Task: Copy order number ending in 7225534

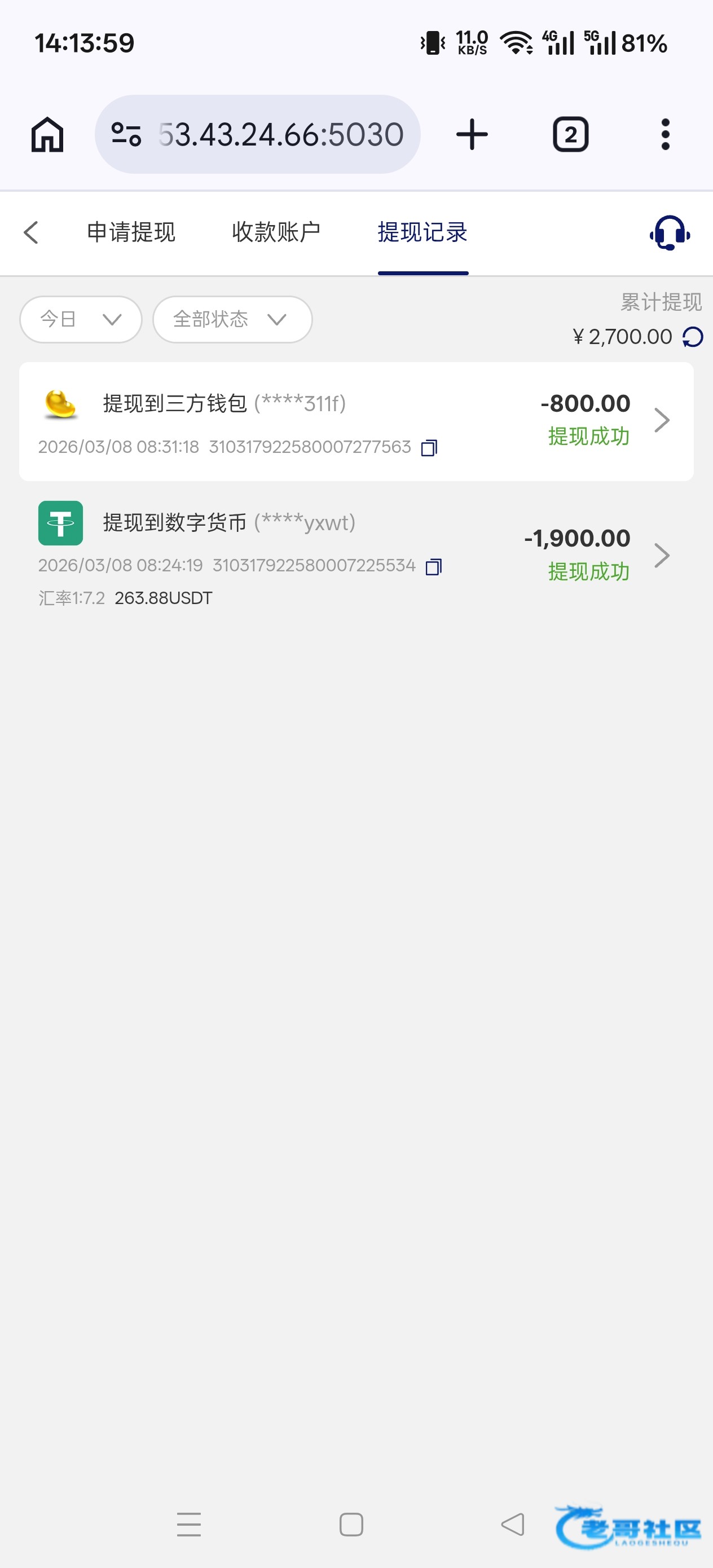Action: click(x=434, y=567)
